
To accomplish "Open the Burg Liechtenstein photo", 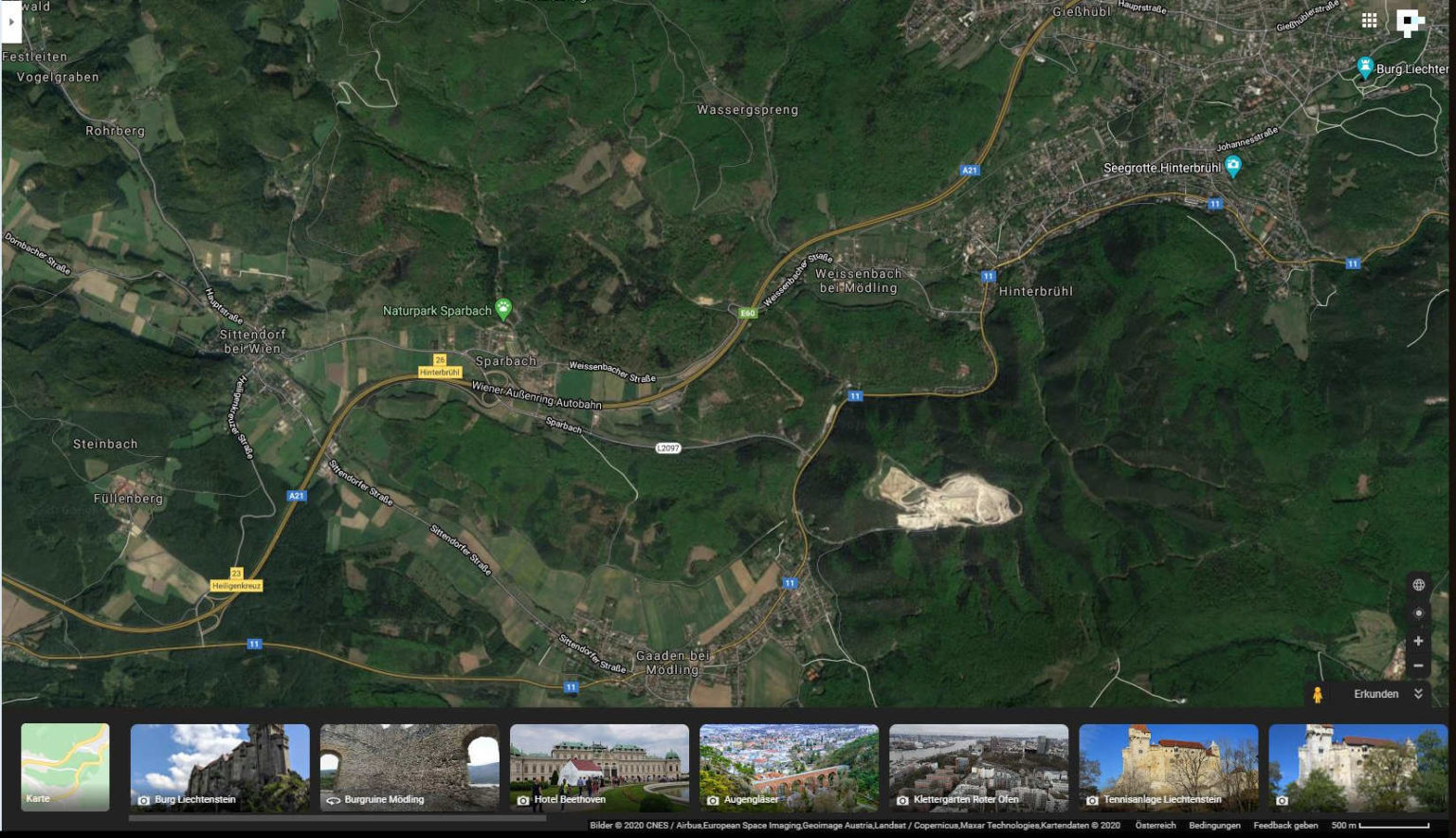I will [x=220, y=767].
